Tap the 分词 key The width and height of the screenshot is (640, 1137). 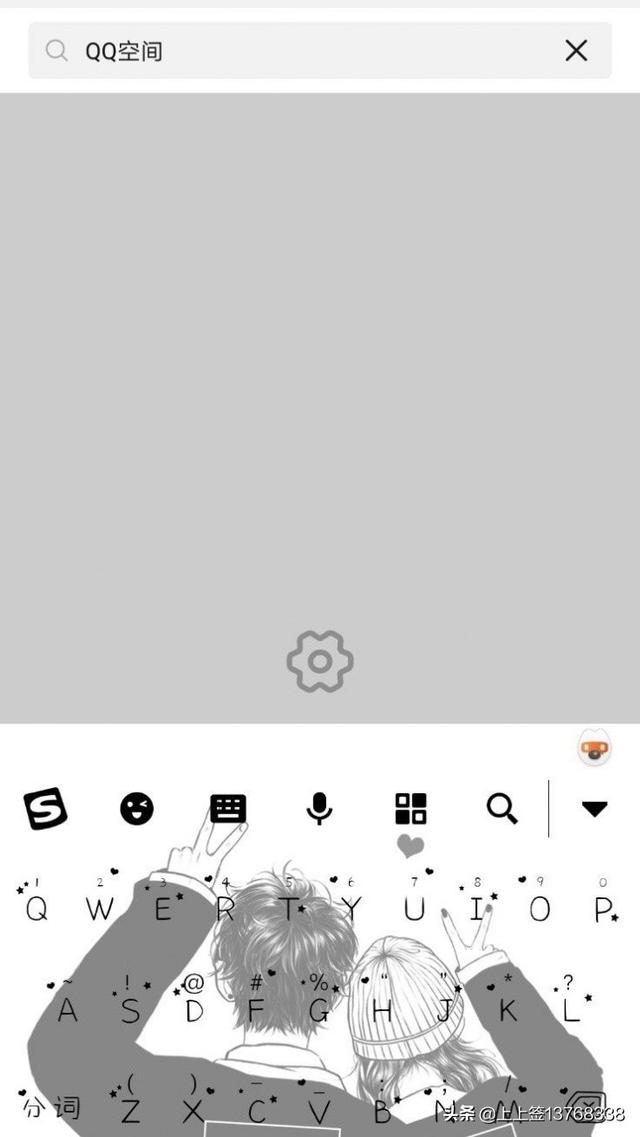[51, 1107]
